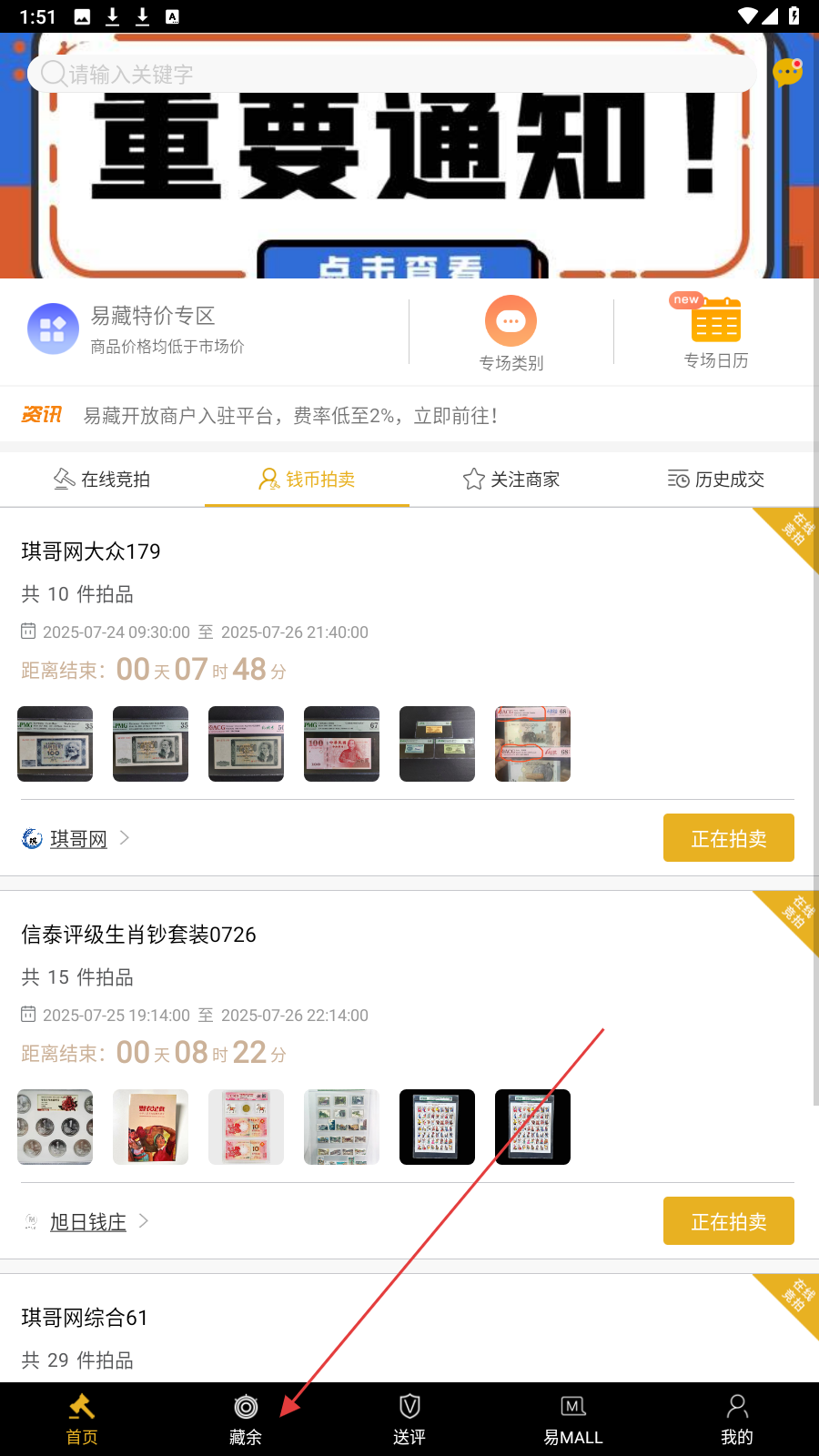Viewport: 819px width, 1456px height.
Task: Tap the keyword search field
Action: (x=391, y=74)
